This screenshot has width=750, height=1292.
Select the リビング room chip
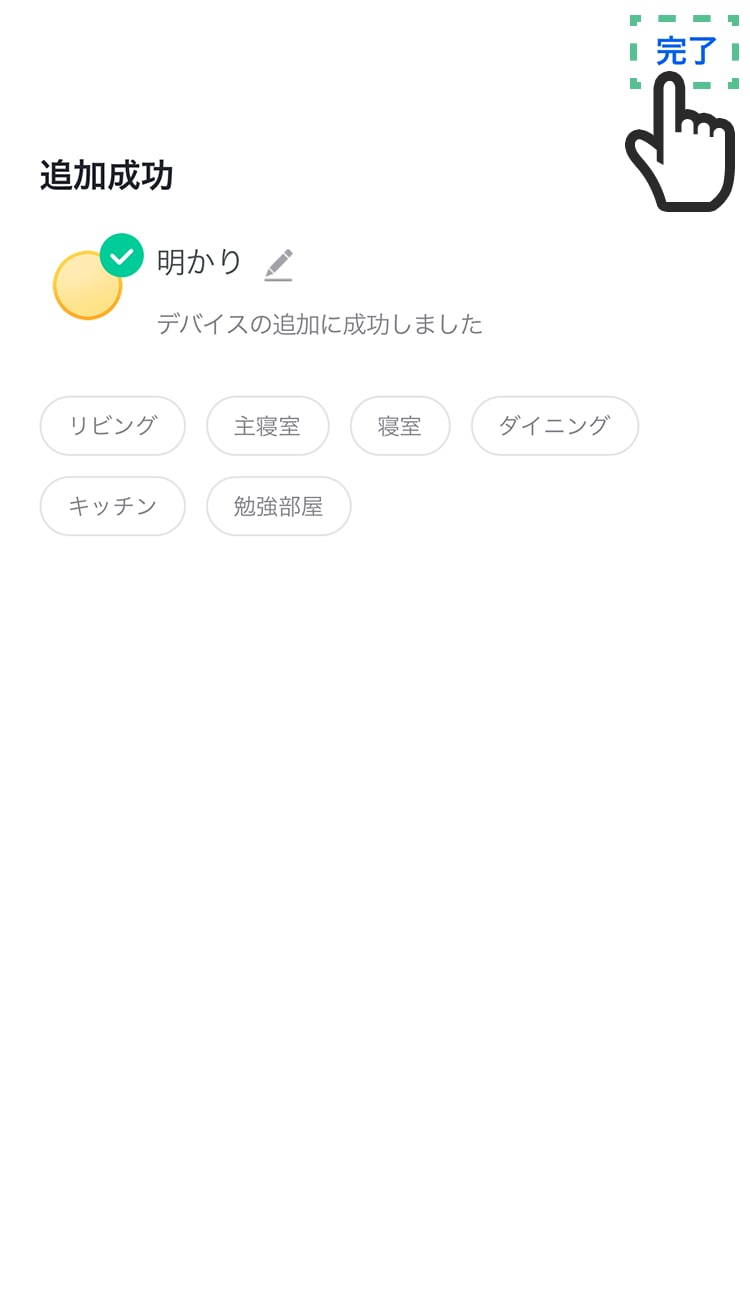(113, 426)
